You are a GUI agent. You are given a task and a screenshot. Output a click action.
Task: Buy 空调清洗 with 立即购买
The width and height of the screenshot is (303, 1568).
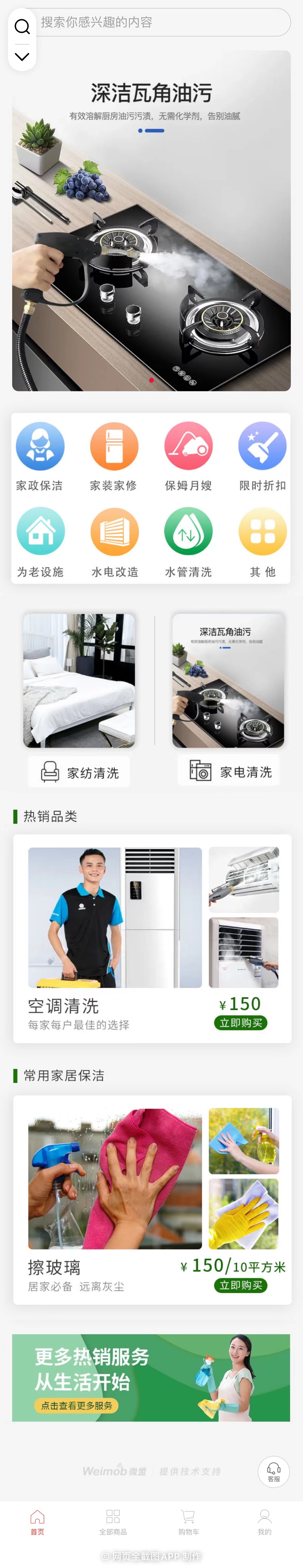(241, 1023)
